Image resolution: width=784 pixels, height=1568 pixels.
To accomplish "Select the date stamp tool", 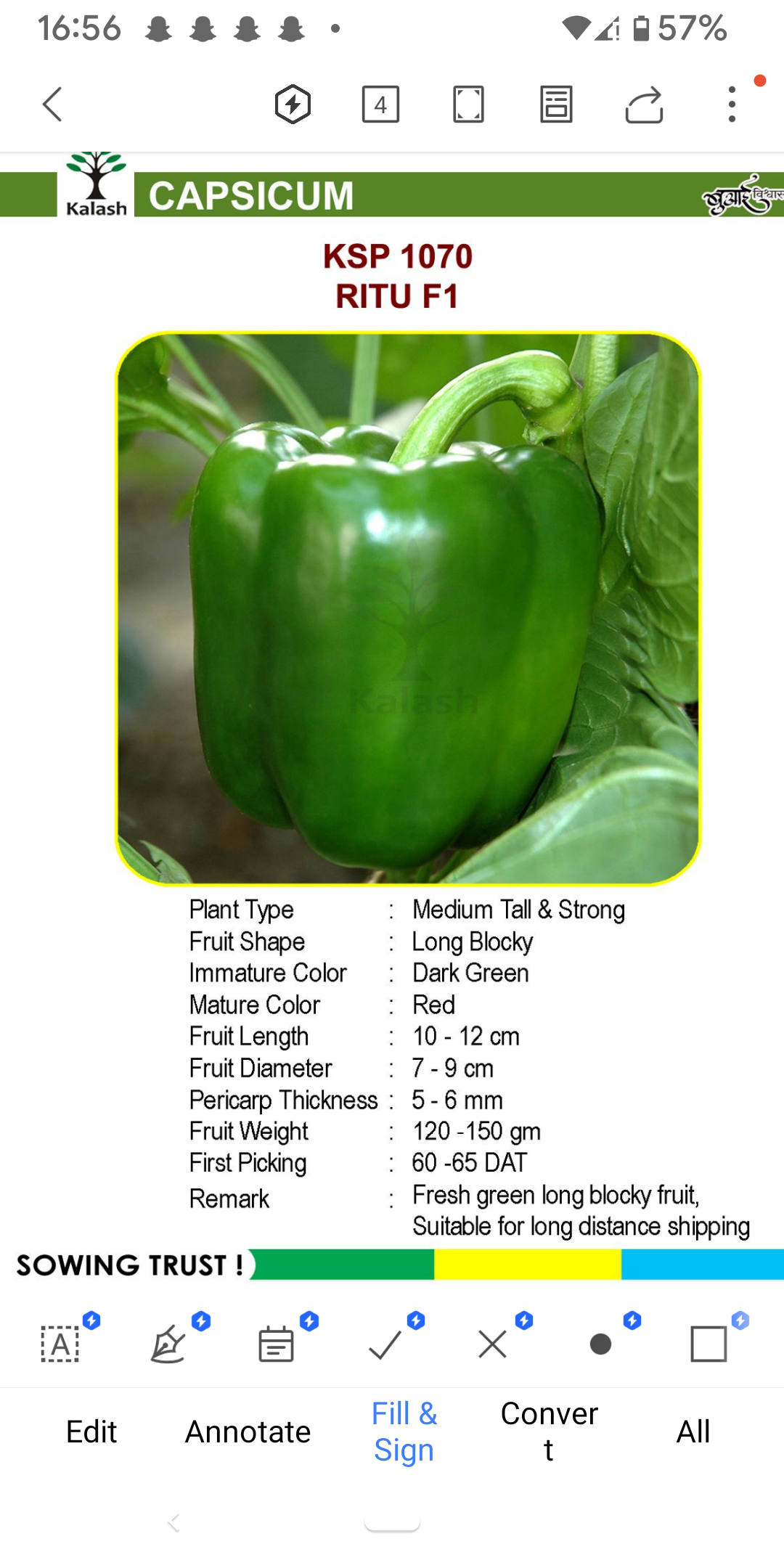I will pos(276,1343).
